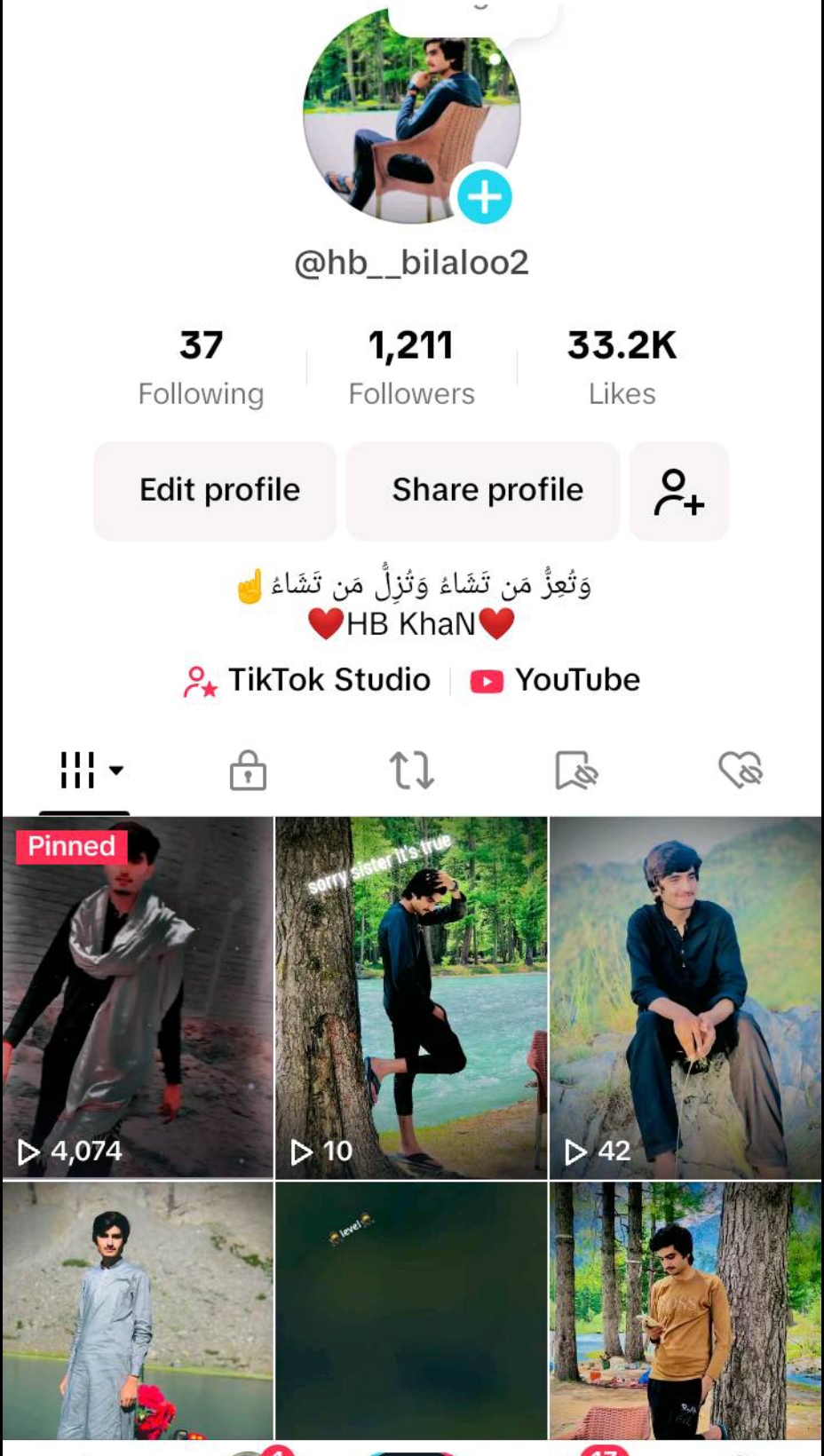Play the pinned video with 4,074 views

click(138, 997)
